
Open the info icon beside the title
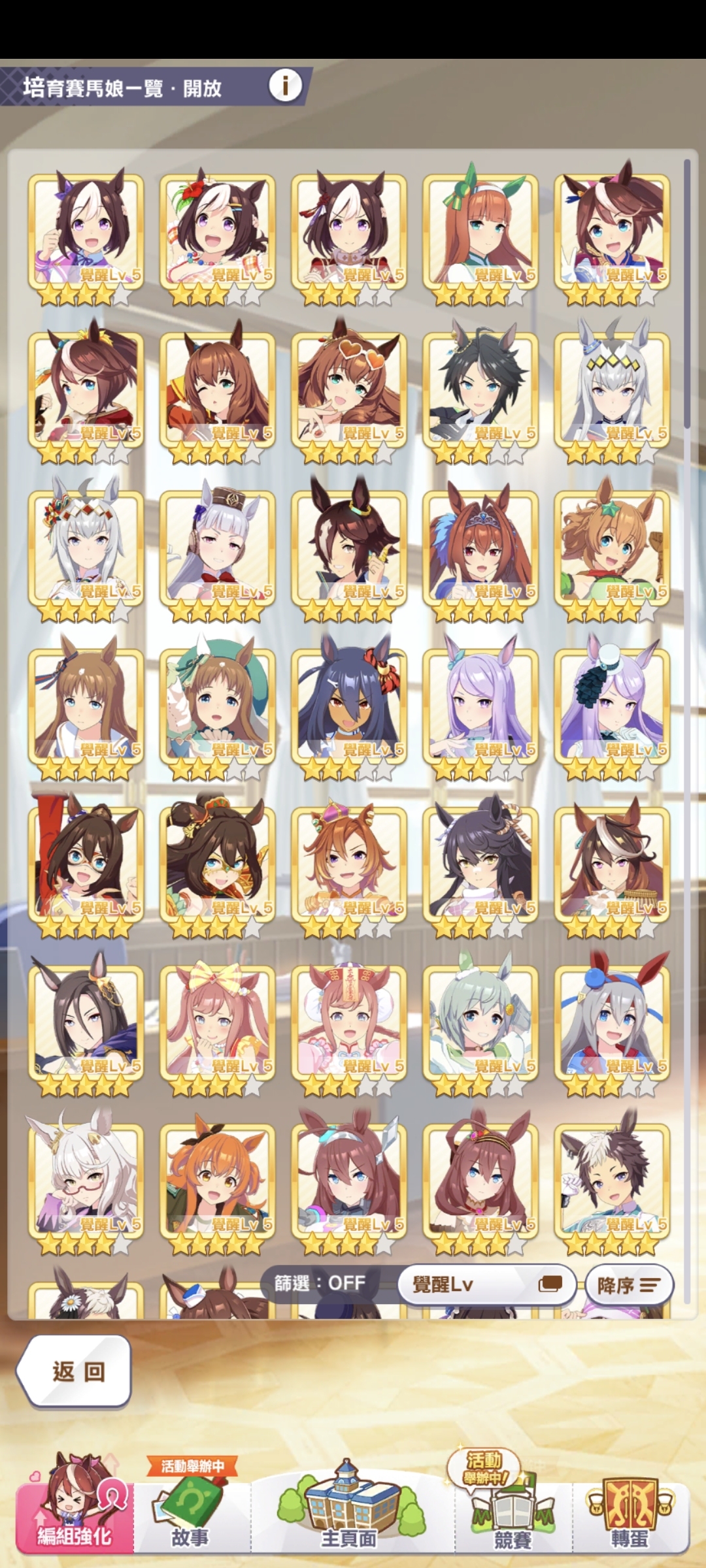point(285,85)
